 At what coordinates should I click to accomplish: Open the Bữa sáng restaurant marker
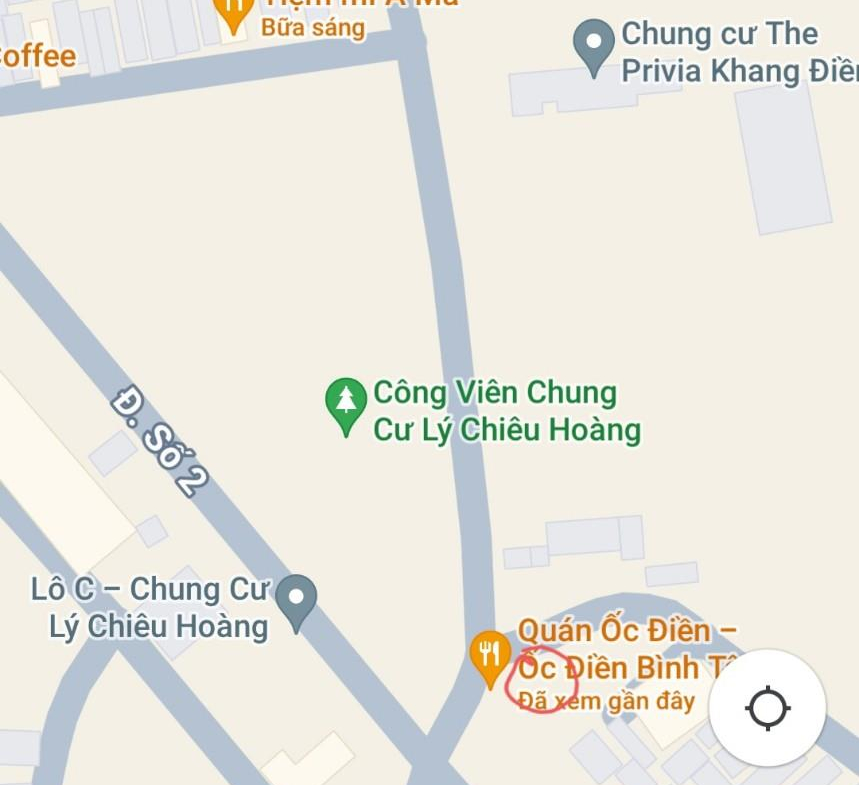pos(233,12)
